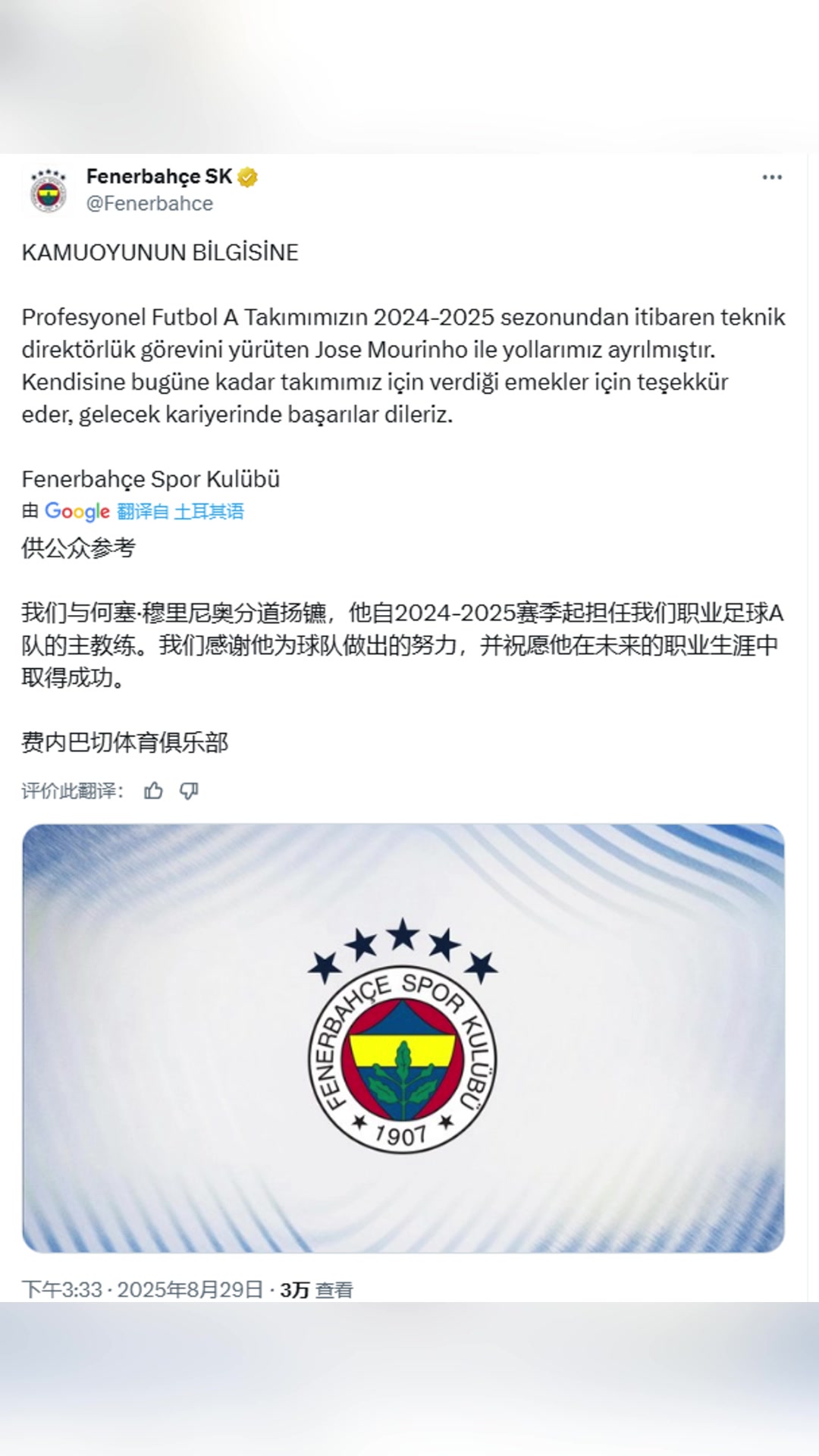
Task: Rate the translation with thumbs up
Action: [x=153, y=791]
